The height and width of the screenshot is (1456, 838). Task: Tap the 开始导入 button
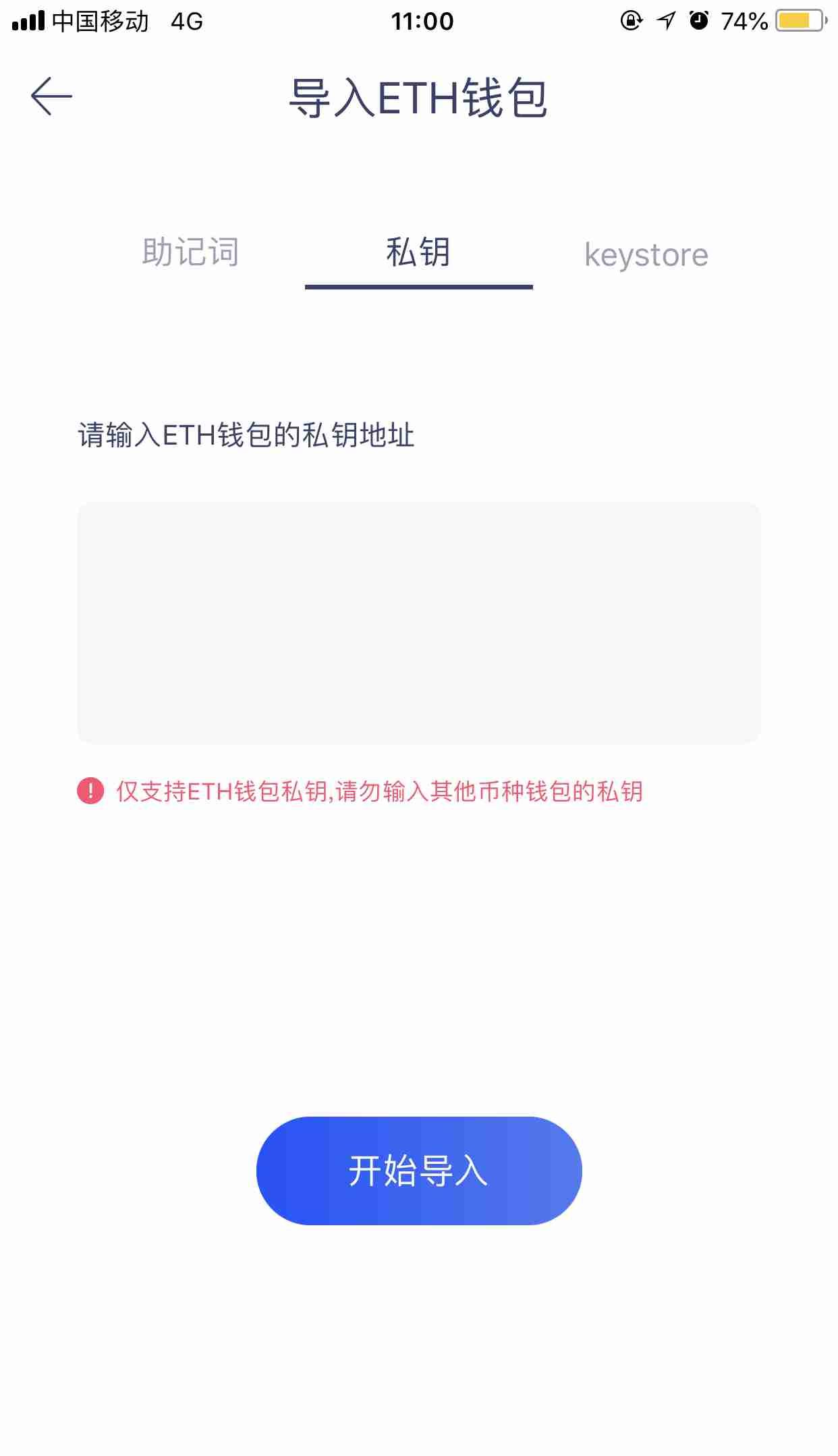coord(418,1171)
